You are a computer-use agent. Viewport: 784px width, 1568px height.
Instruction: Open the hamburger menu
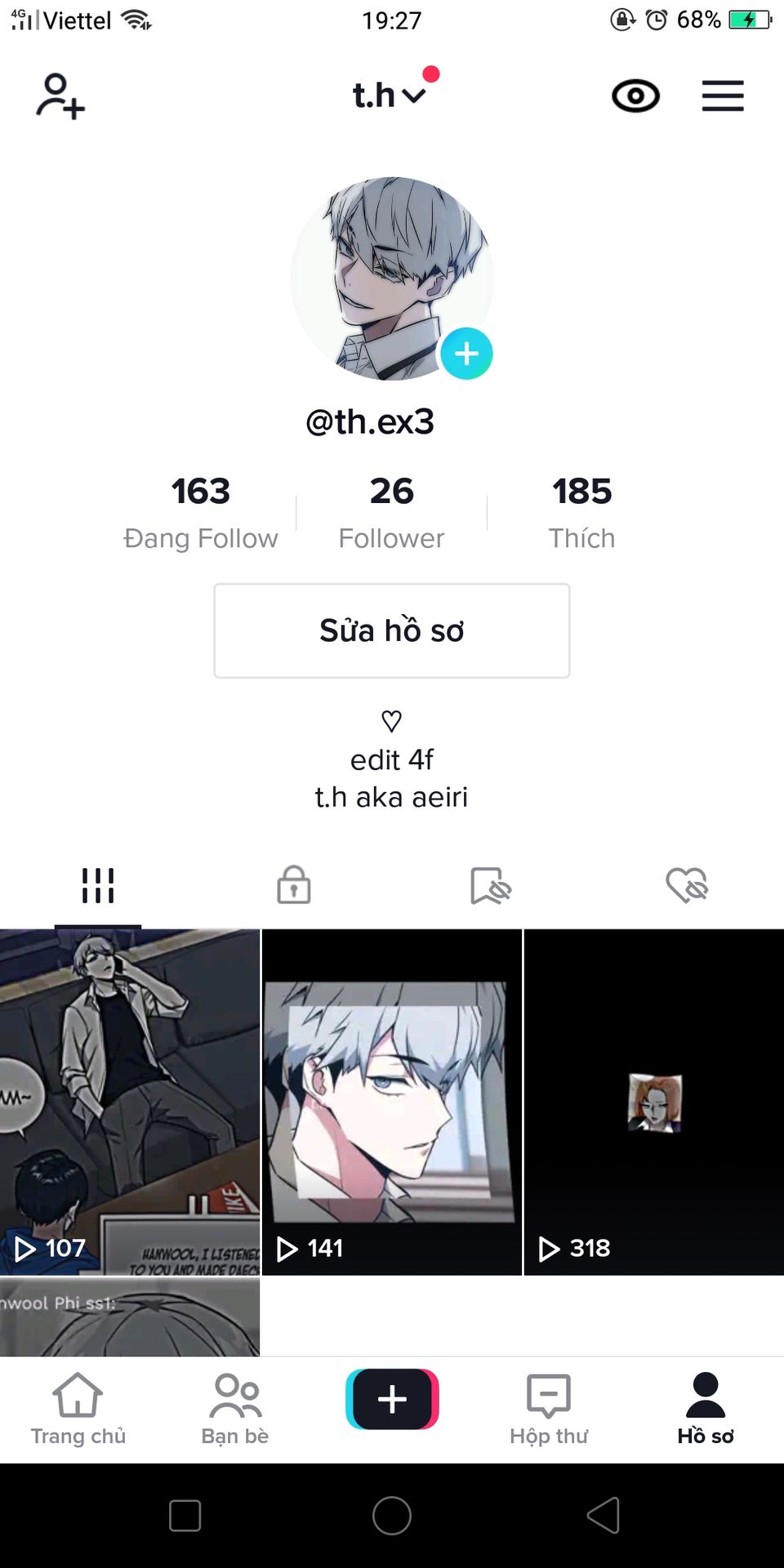[x=723, y=96]
